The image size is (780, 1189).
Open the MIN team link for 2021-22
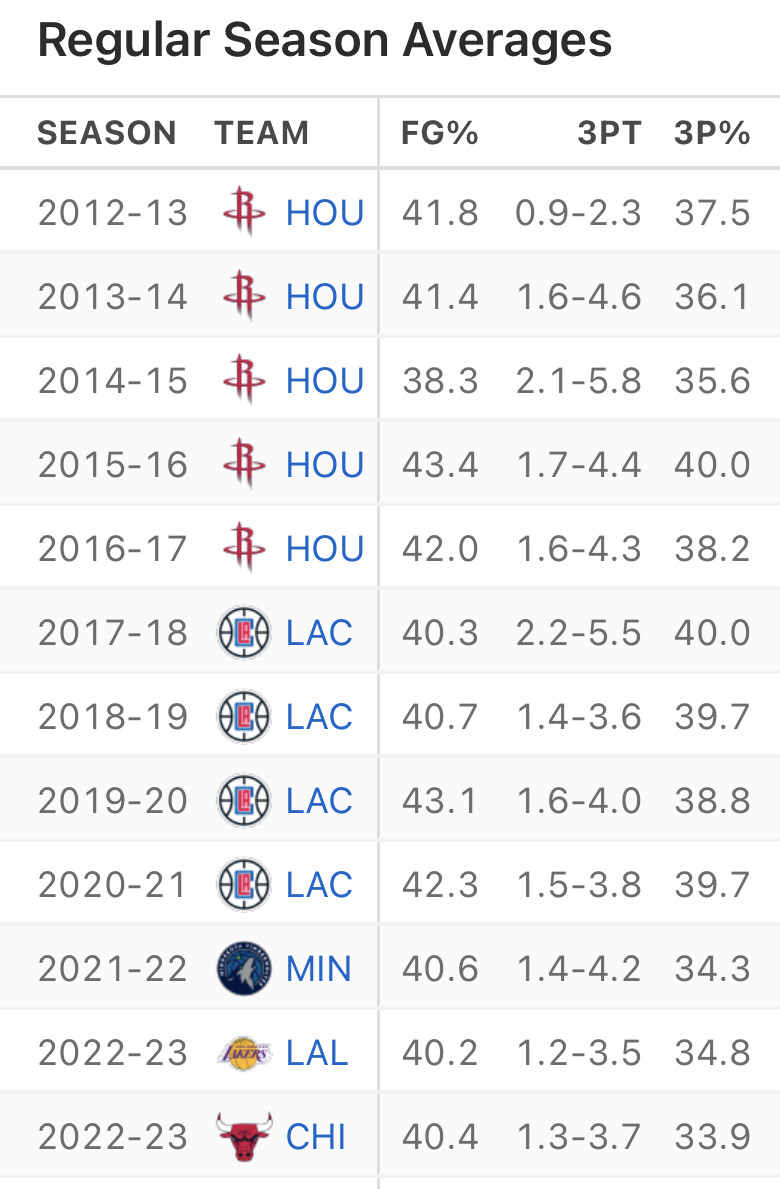(x=318, y=969)
